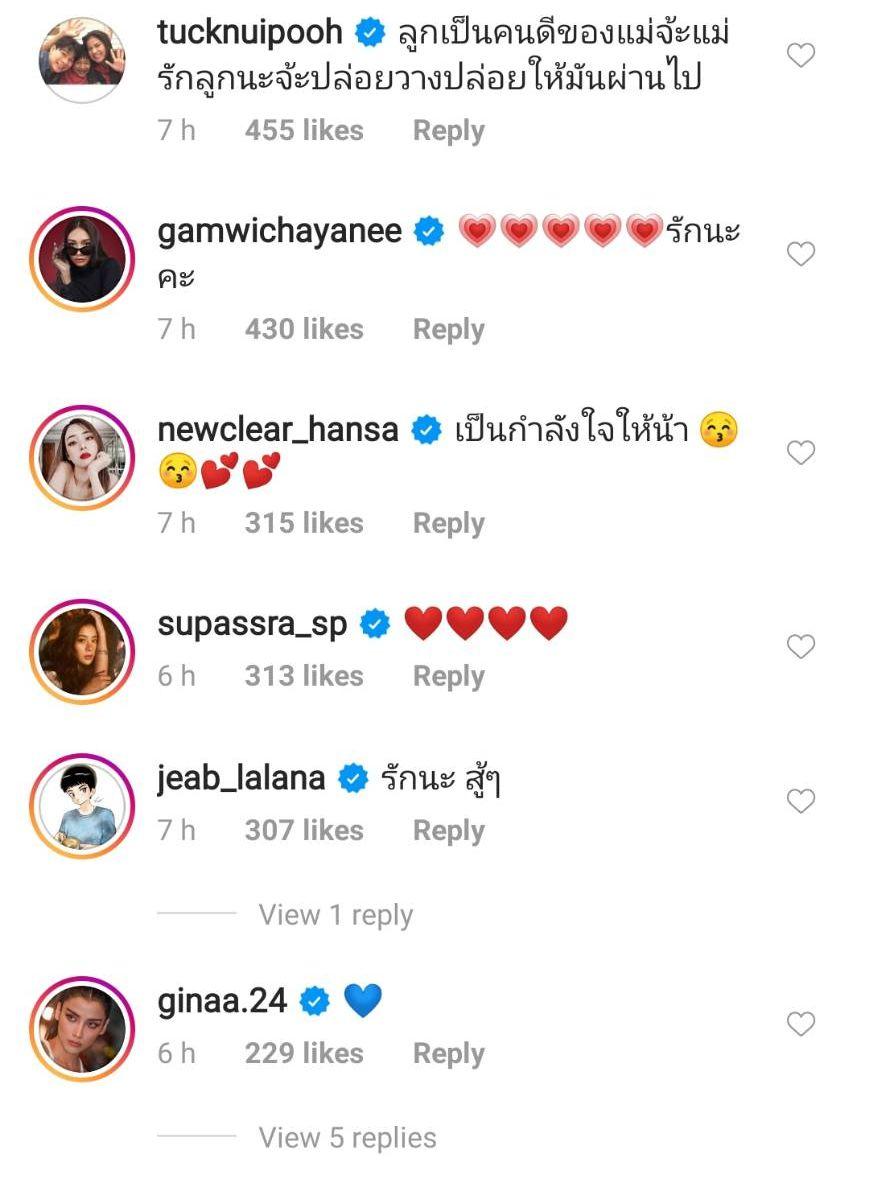Open ginaa.24's profile picture
The image size is (869, 1180).
click(x=83, y=1027)
